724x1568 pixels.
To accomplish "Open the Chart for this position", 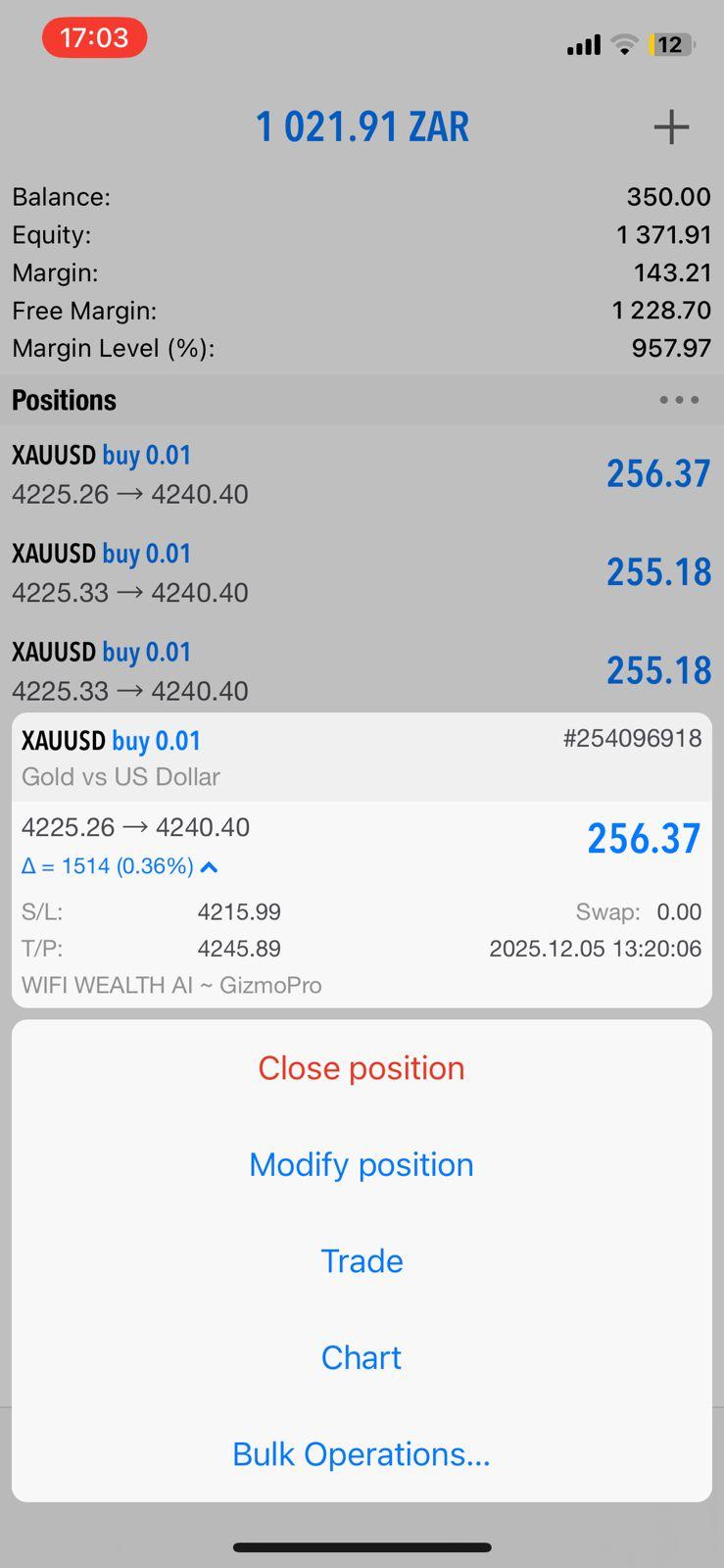I will (362, 1357).
